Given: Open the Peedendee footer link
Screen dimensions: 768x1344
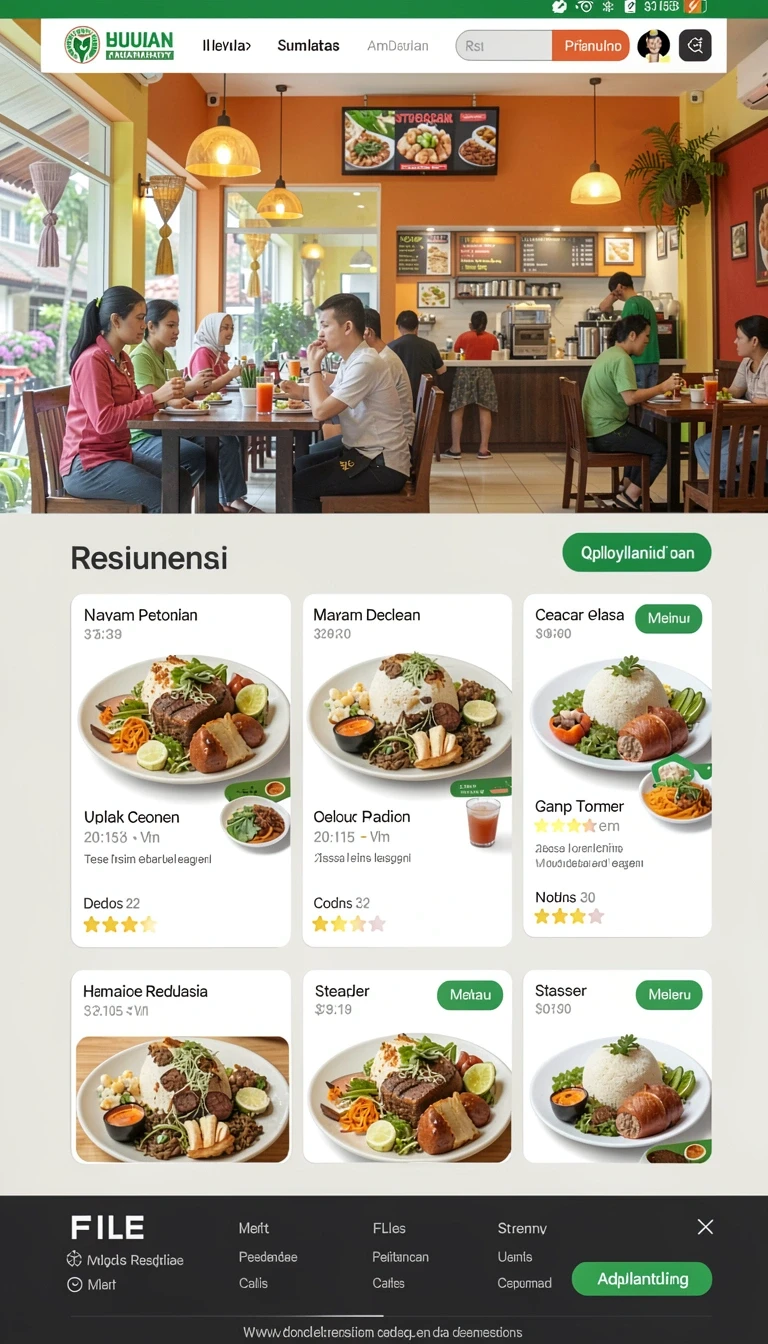Looking at the screenshot, I should pos(268,1256).
